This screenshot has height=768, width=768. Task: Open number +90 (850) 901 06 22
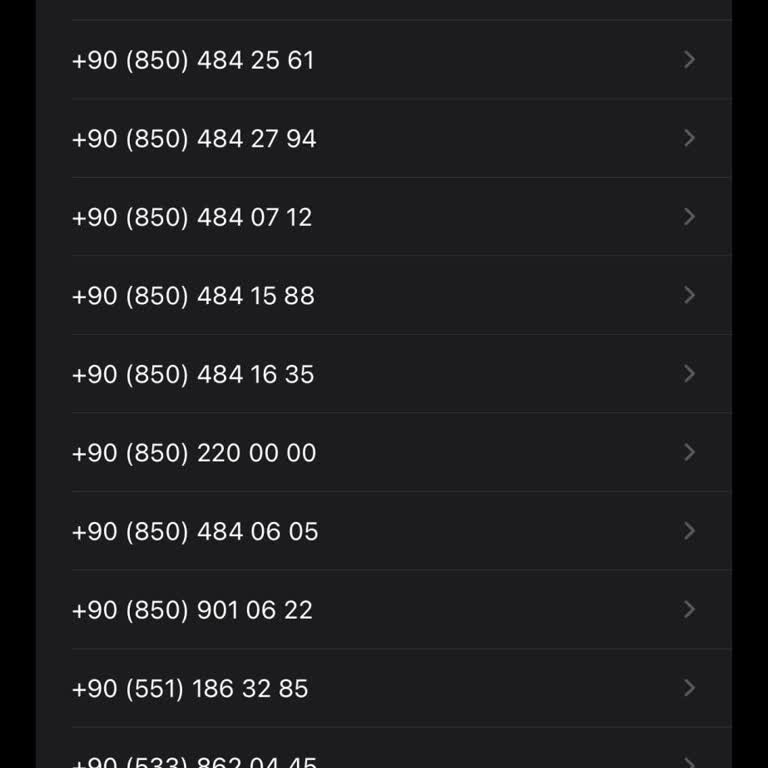click(192, 610)
